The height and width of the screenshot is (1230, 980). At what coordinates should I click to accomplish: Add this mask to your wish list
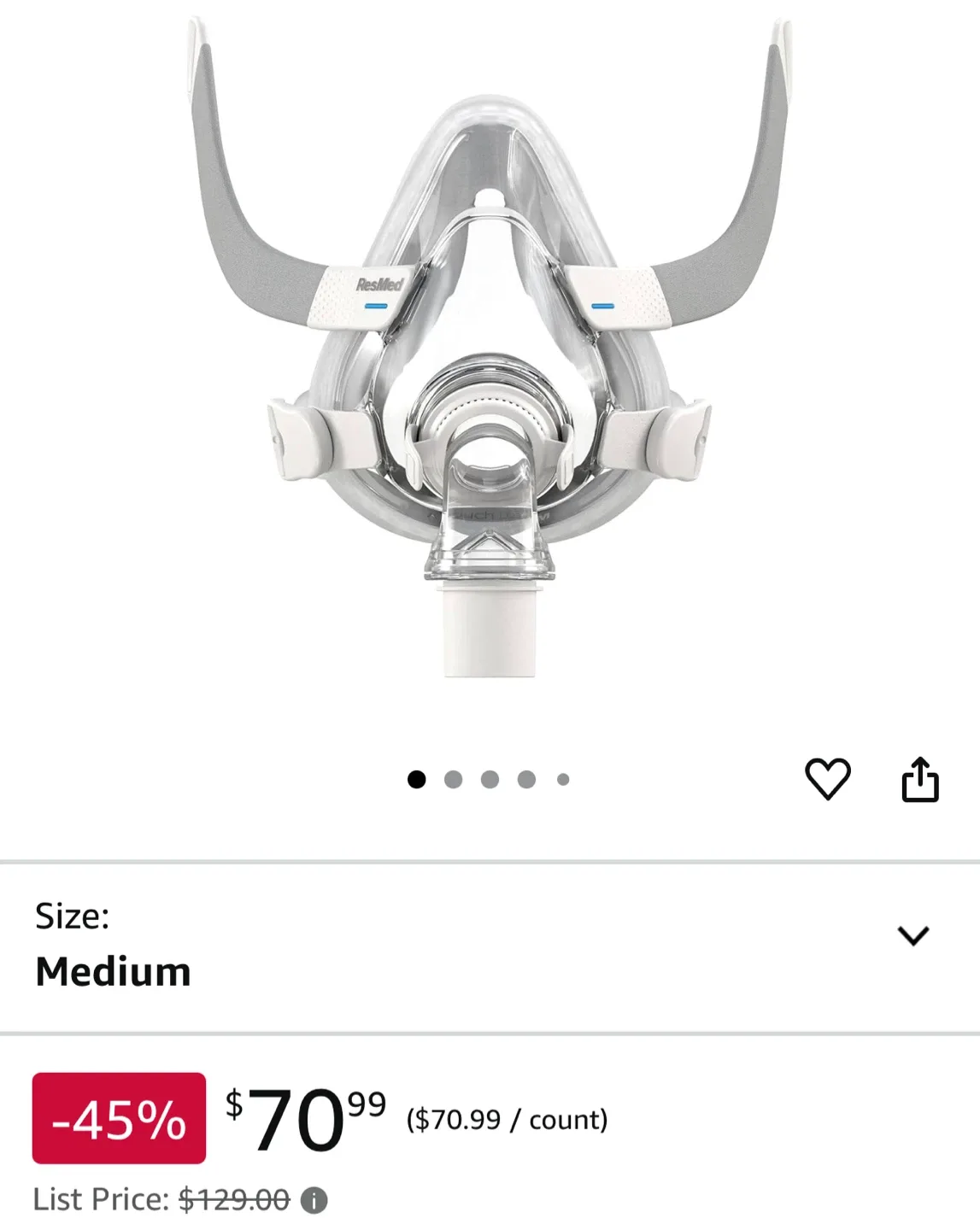pos(827,779)
